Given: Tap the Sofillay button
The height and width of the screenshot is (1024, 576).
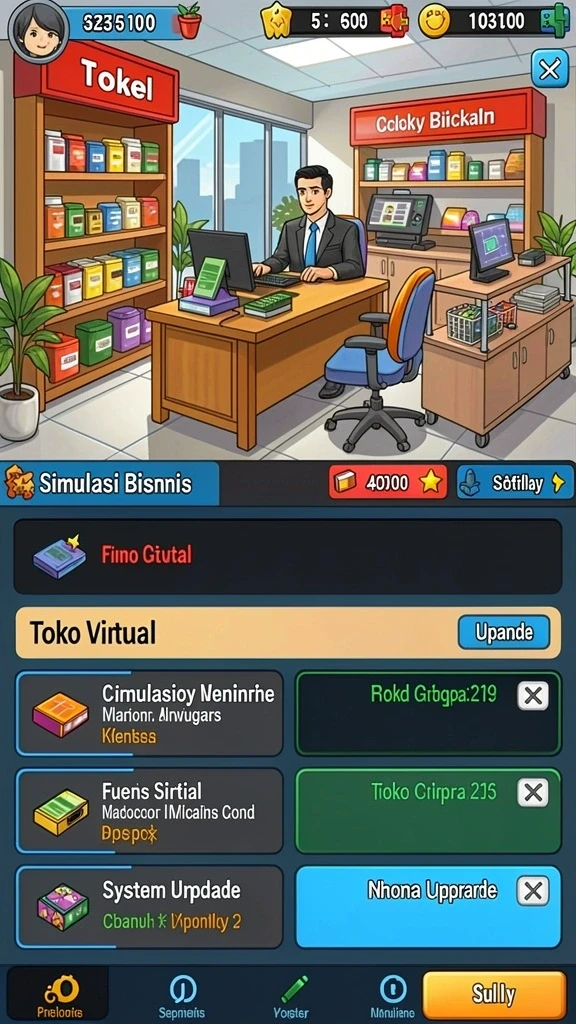Looking at the screenshot, I should coord(513,483).
